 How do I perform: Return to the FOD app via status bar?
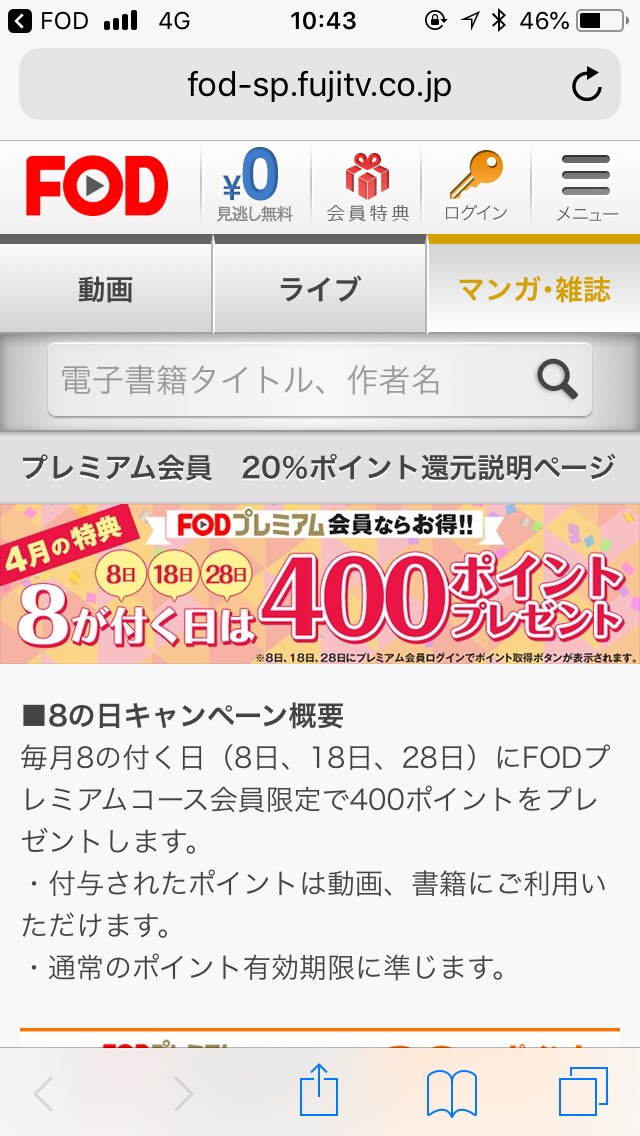click(48, 20)
